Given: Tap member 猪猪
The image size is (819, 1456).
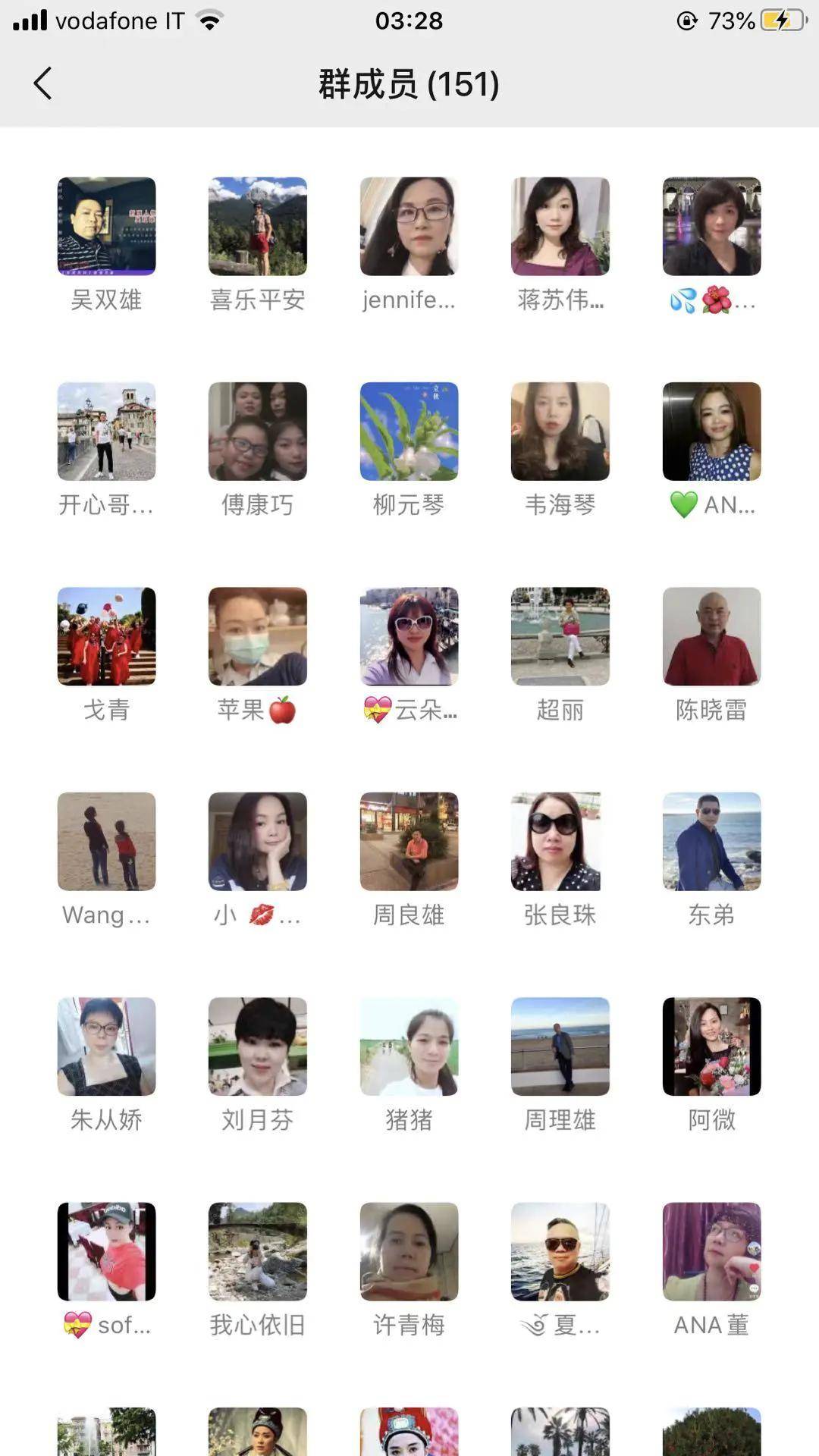Looking at the screenshot, I should (409, 1046).
